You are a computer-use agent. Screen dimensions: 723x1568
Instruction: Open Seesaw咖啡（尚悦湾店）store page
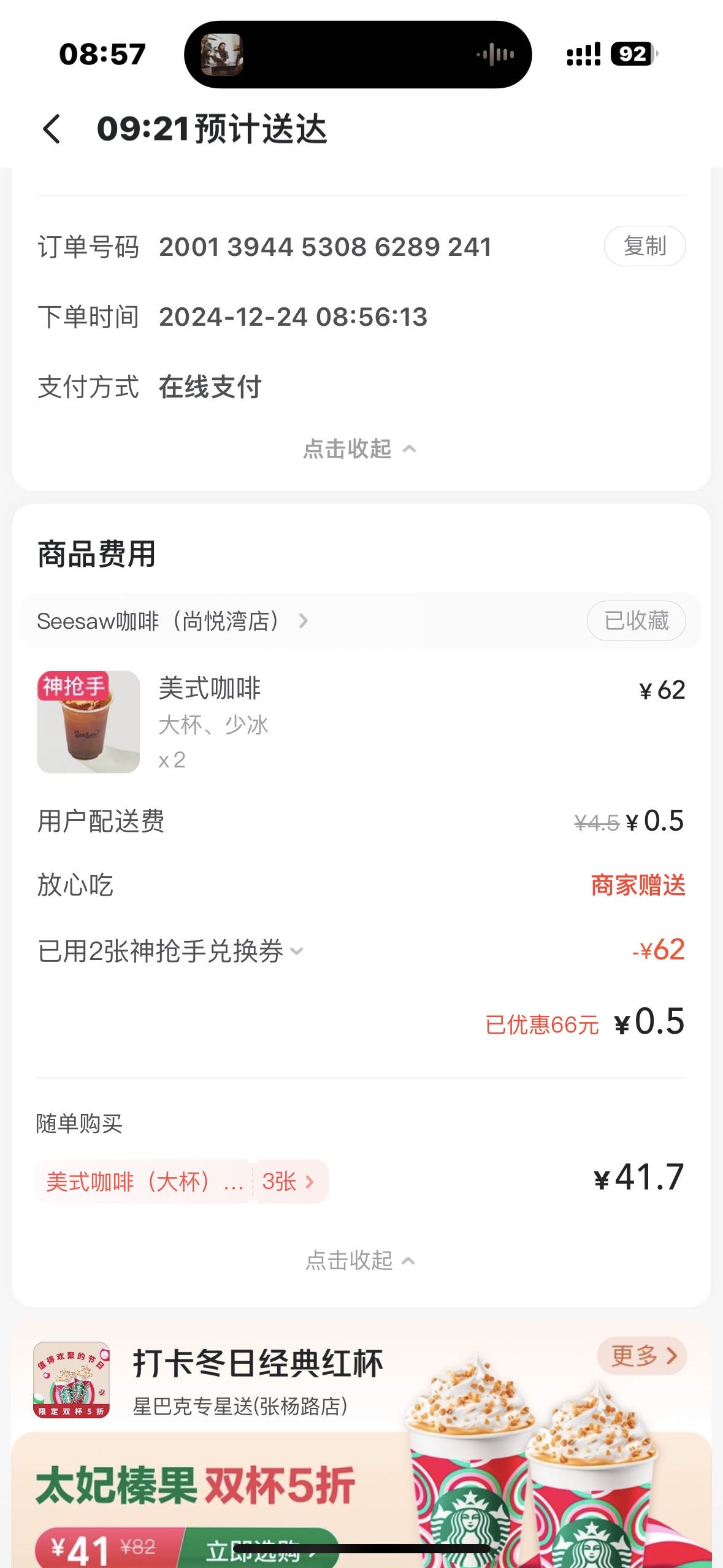(x=172, y=621)
